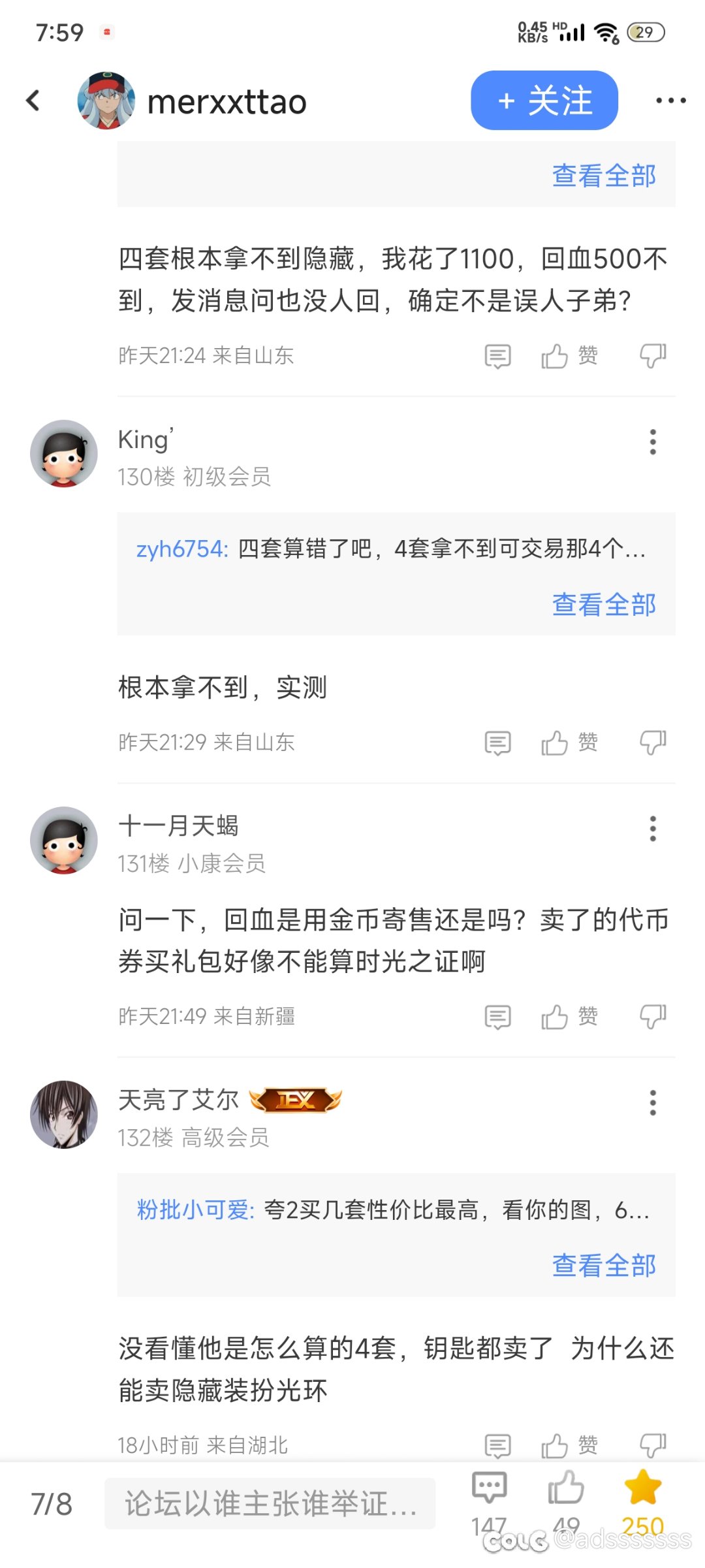Follow merxxttao with the 关注 button

(544, 101)
